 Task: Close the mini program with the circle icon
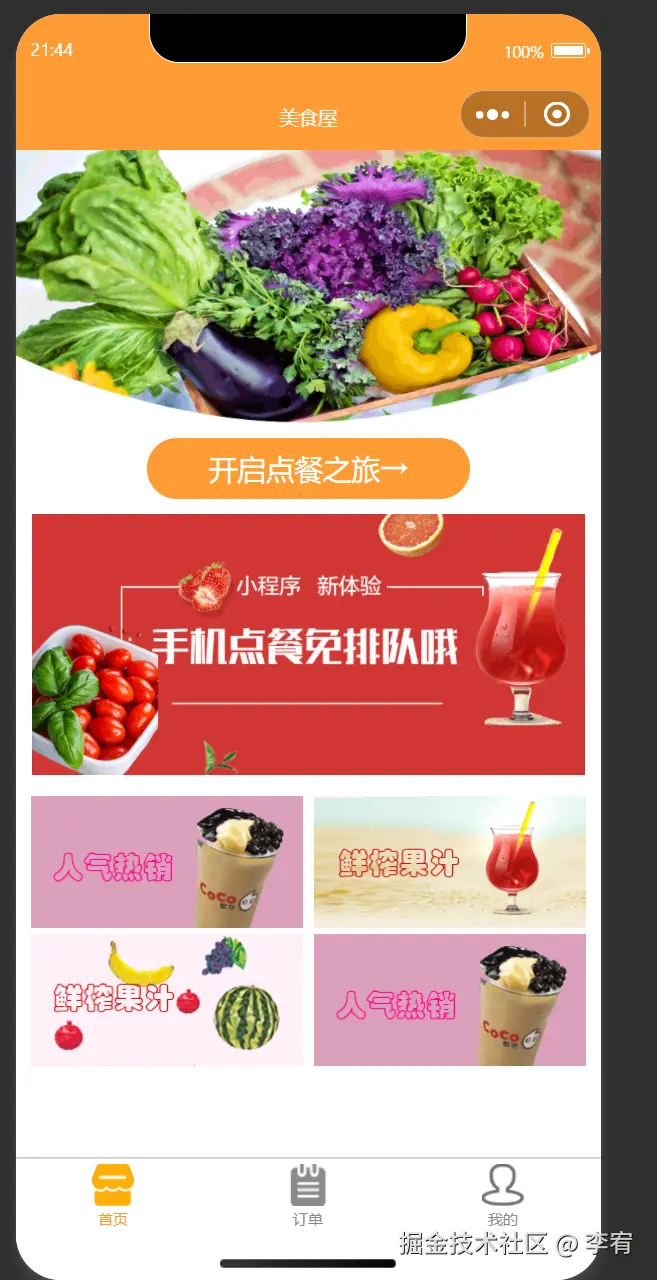(557, 116)
